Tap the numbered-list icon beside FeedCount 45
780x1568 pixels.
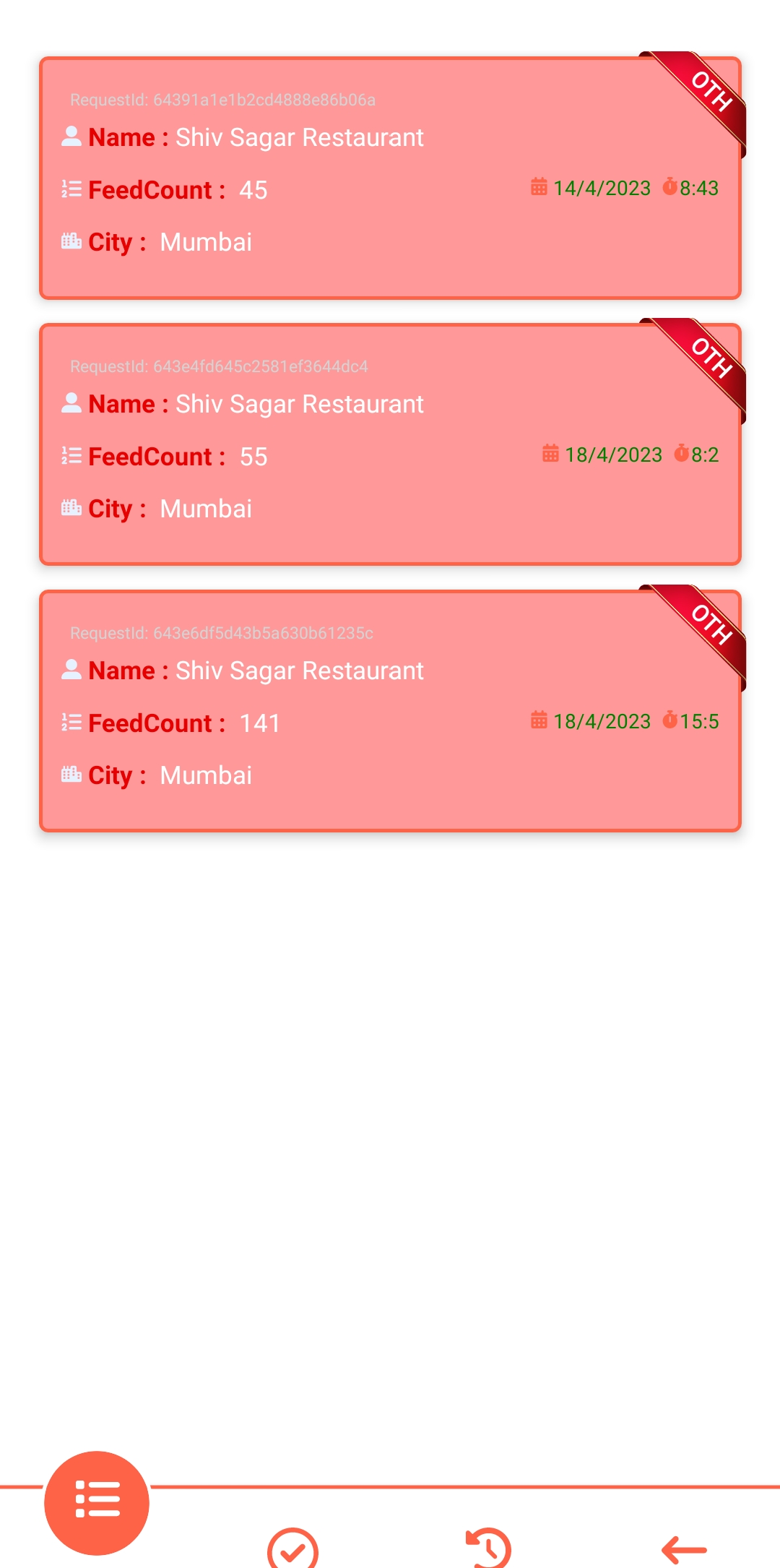click(x=71, y=188)
